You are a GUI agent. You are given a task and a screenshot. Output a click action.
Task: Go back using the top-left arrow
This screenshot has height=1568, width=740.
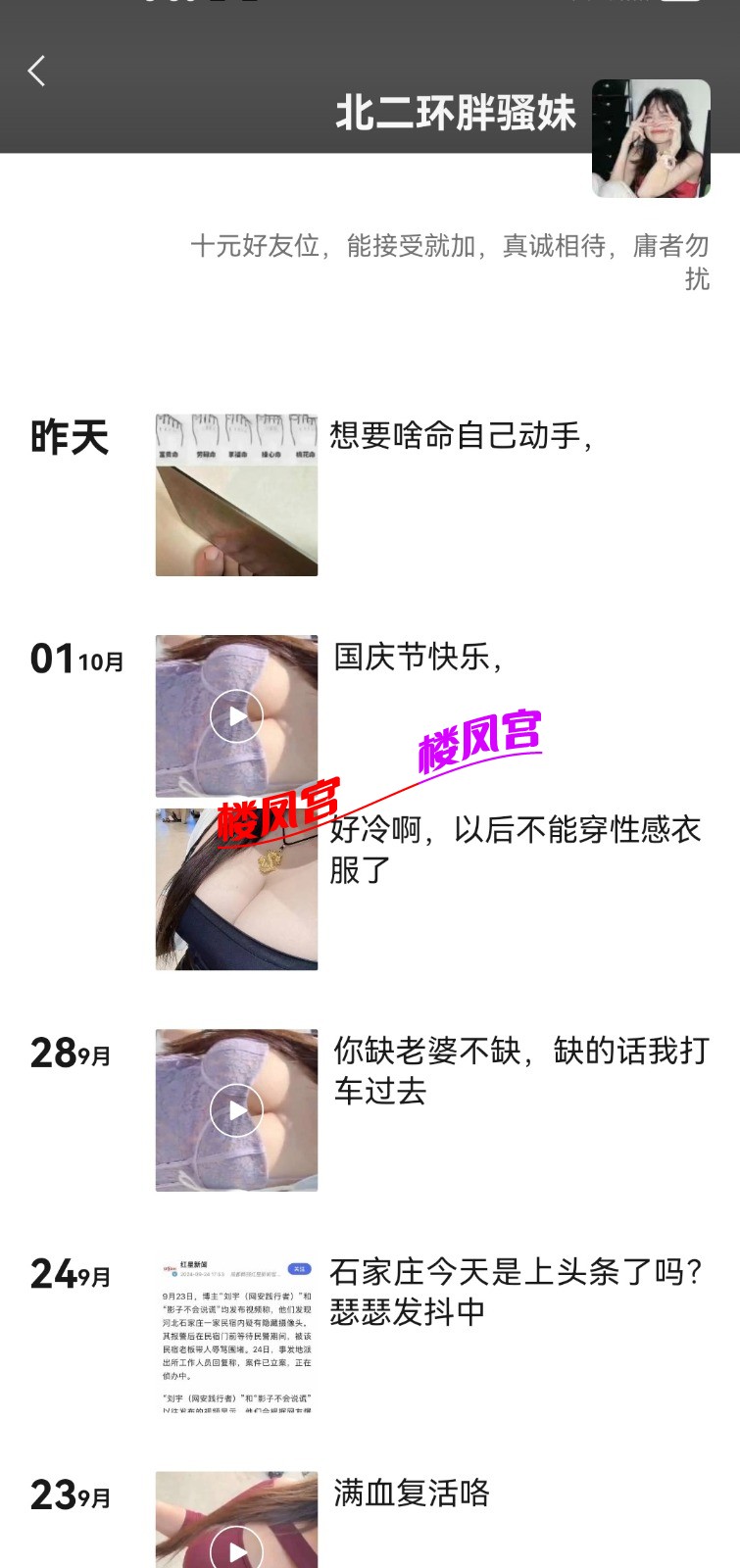point(37,71)
